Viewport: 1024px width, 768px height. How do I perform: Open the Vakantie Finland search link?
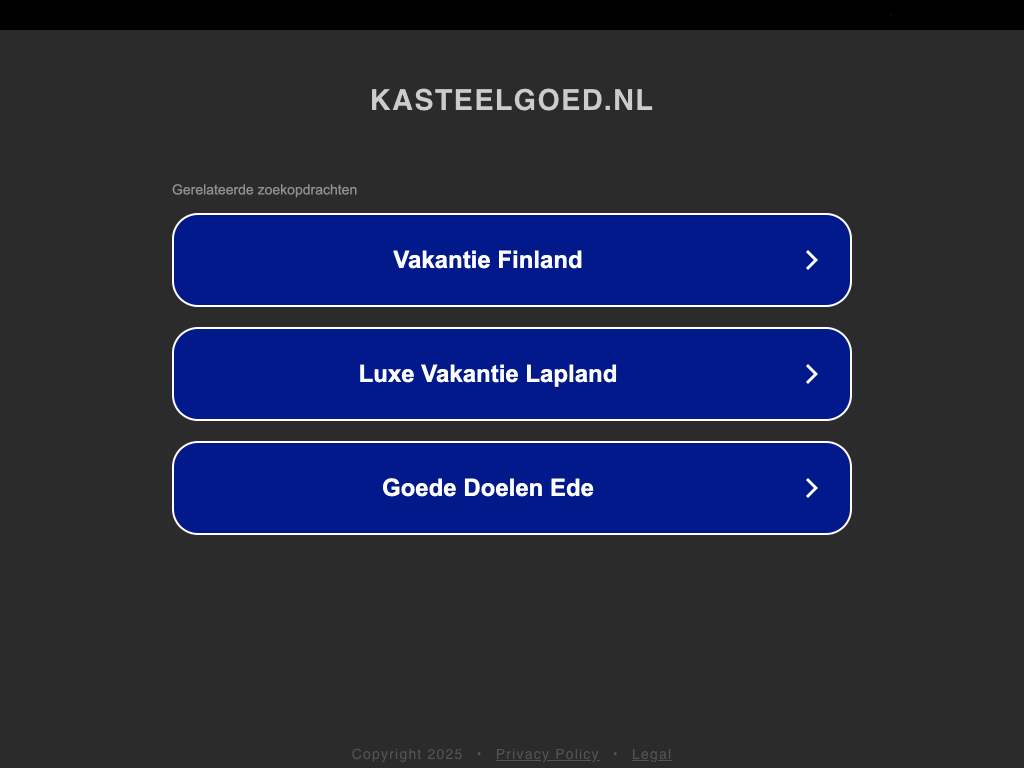(x=511, y=260)
